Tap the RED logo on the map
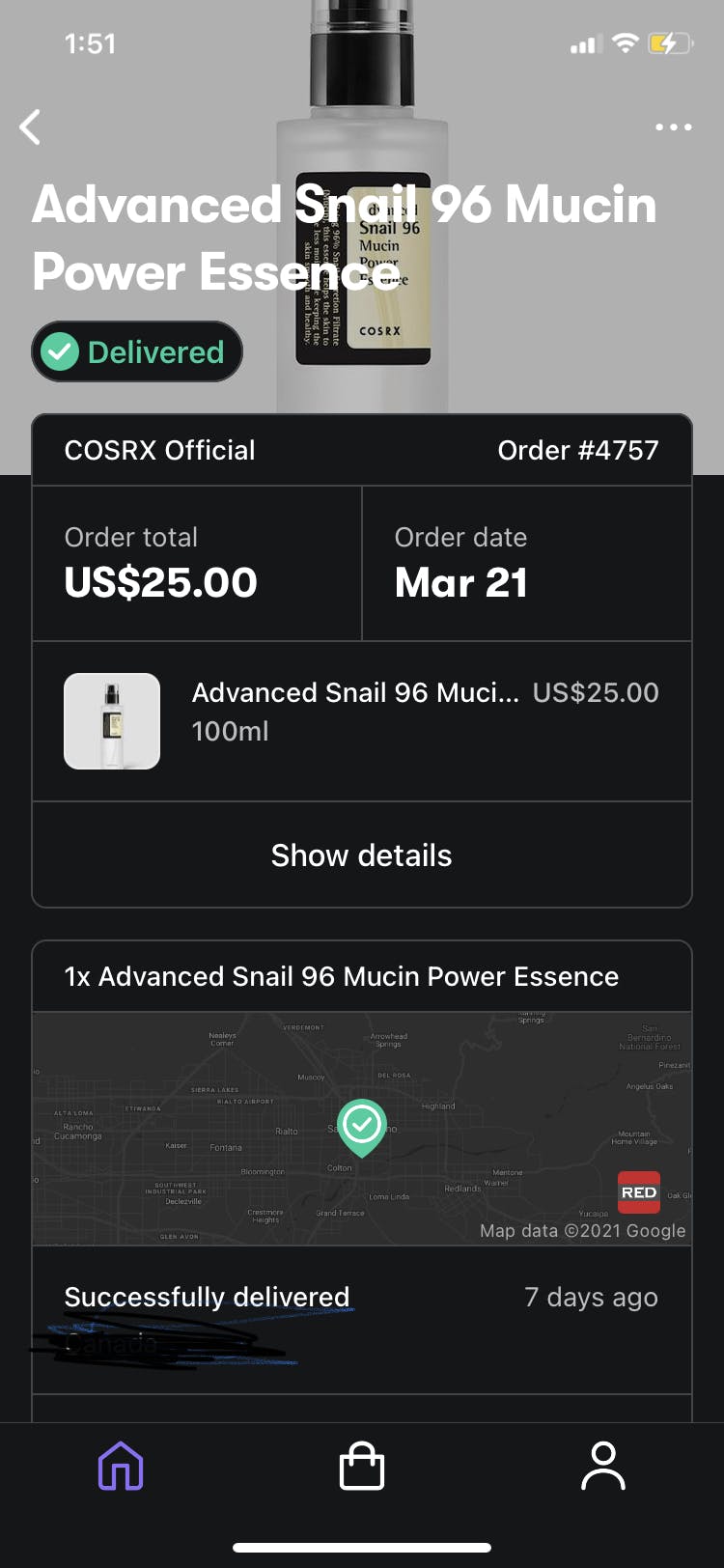724x1568 pixels. point(638,1192)
